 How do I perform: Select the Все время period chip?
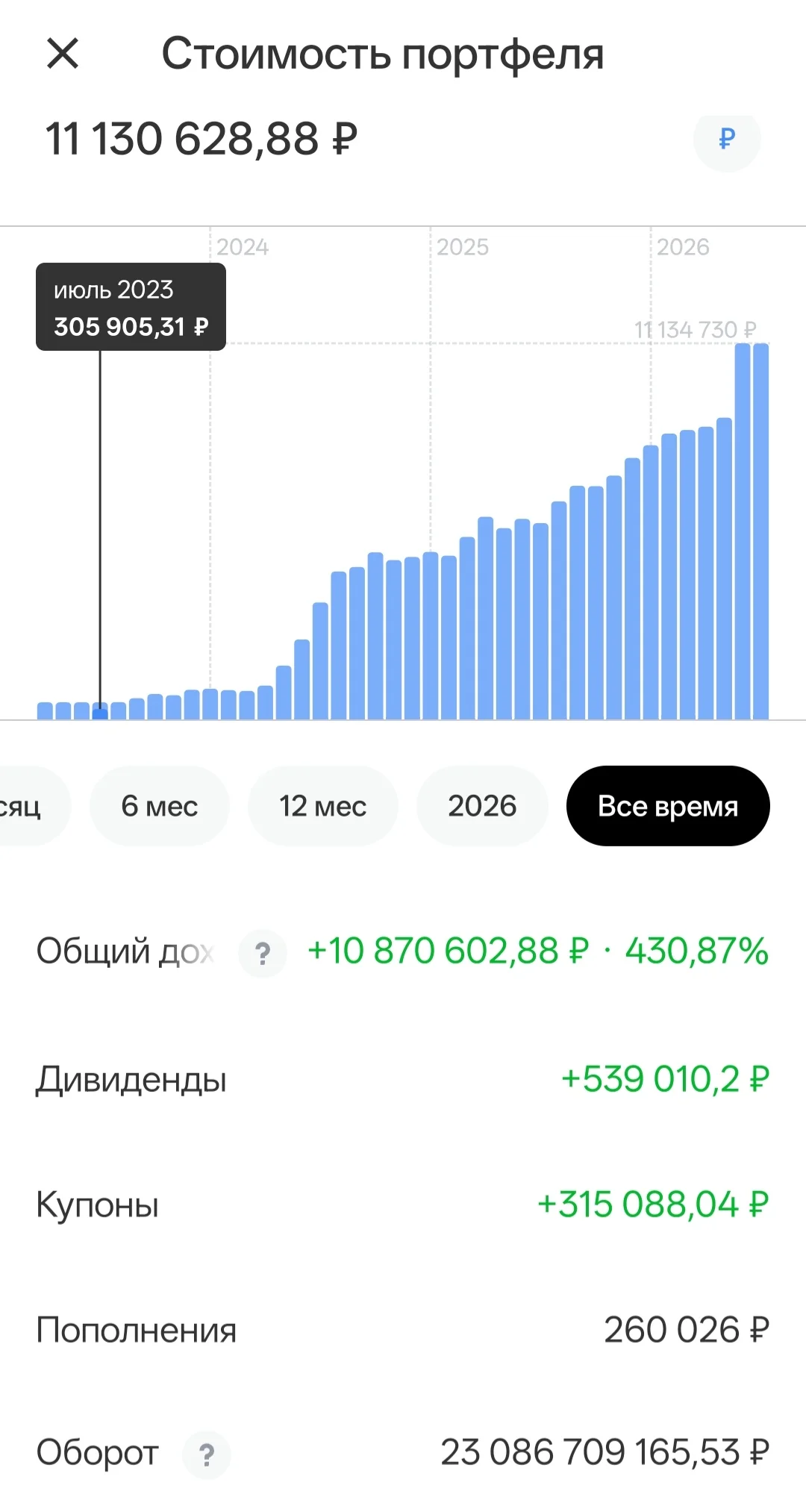click(668, 806)
